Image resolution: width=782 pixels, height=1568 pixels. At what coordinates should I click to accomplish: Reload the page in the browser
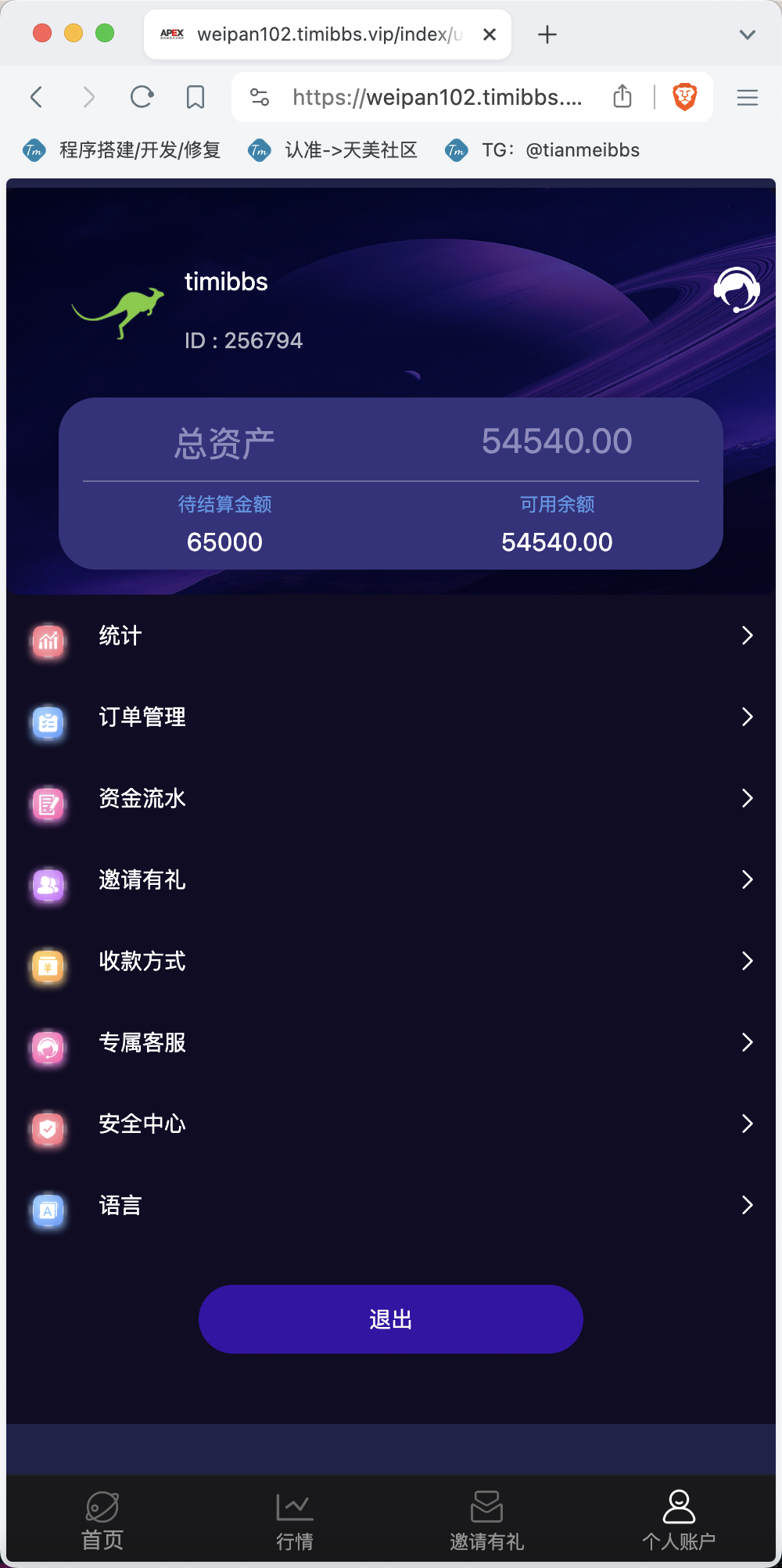[x=142, y=97]
